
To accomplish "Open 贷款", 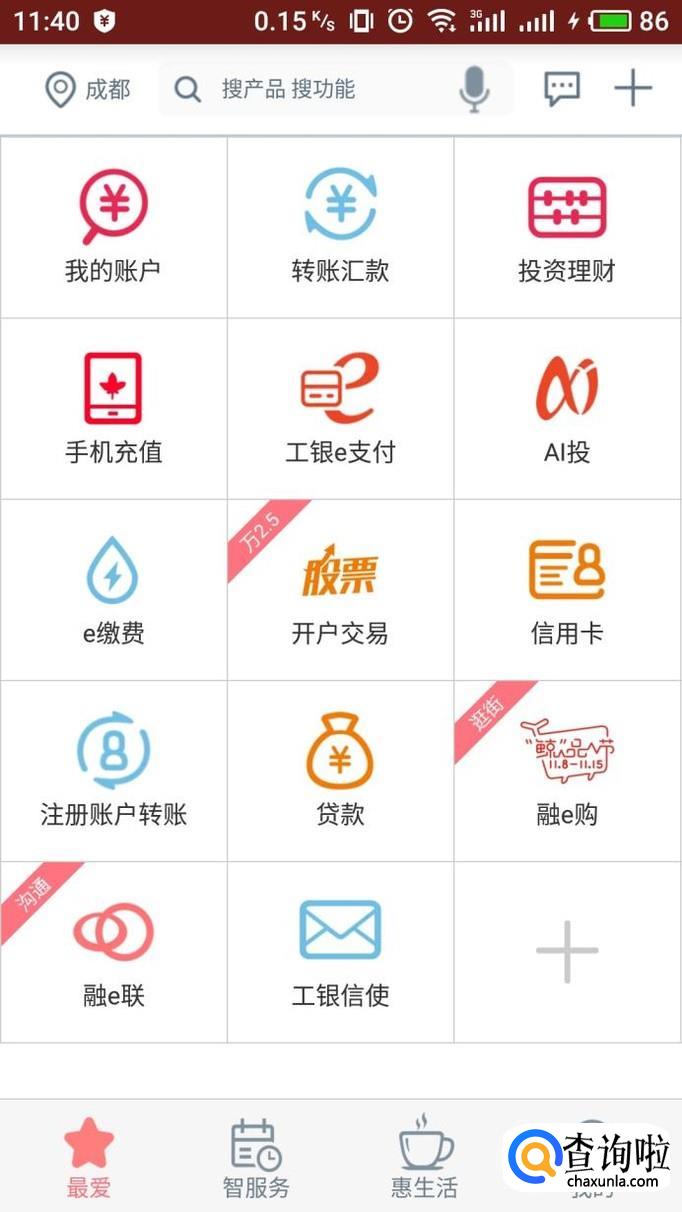I will tap(340, 771).
